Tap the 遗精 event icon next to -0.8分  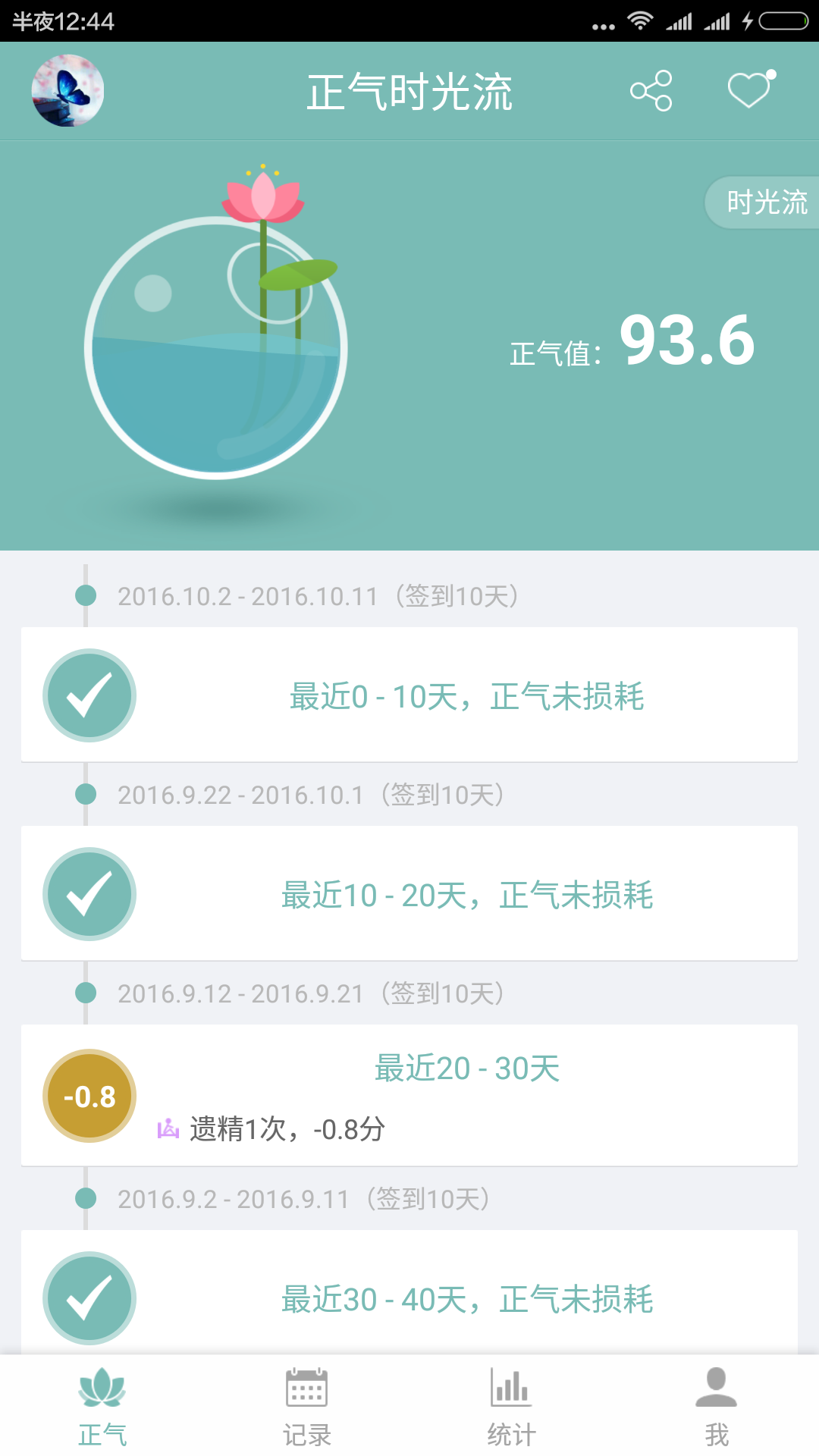tap(168, 1129)
